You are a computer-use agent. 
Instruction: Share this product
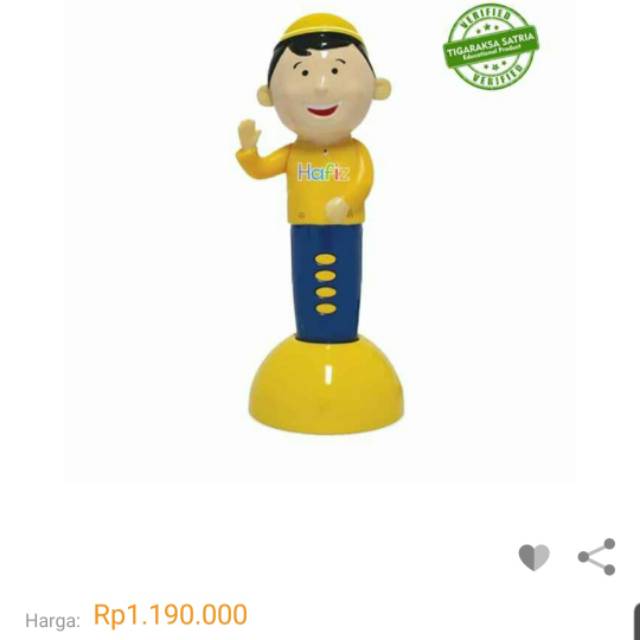tap(597, 557)
